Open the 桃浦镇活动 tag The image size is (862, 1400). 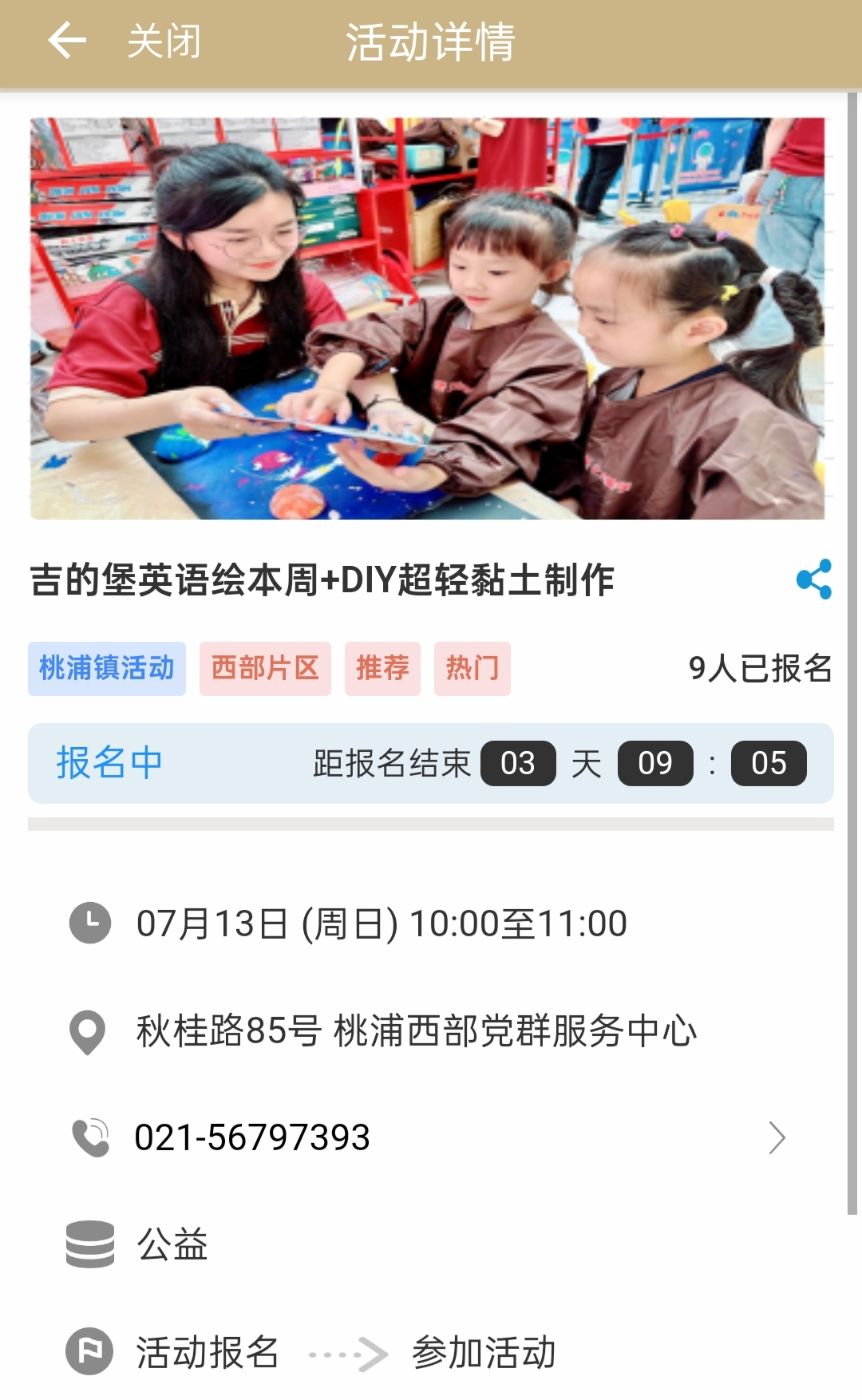pos(107,669)
